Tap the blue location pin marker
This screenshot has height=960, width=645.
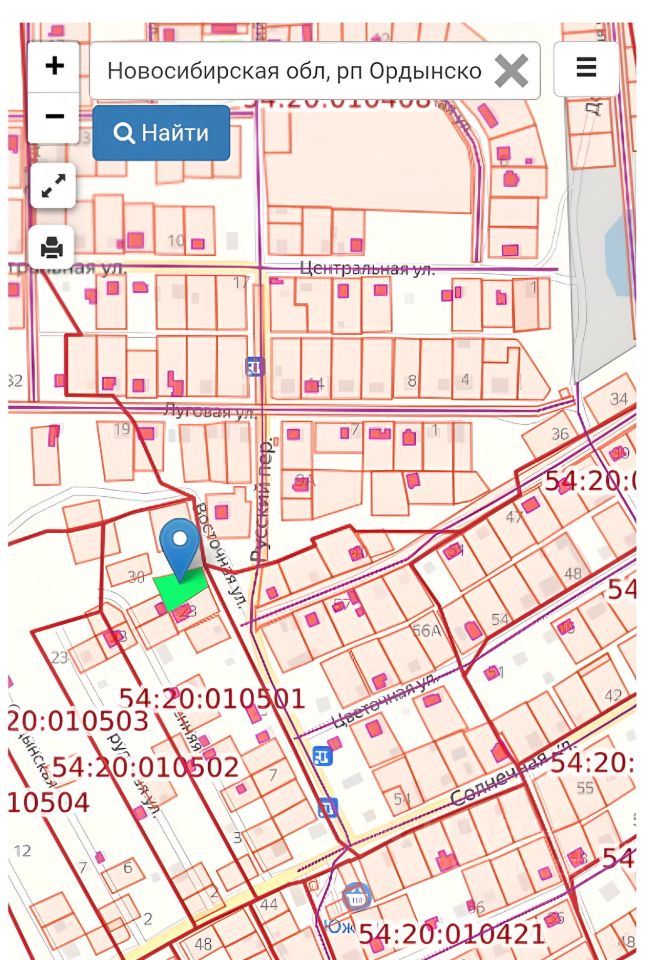[x=180, y=543]
